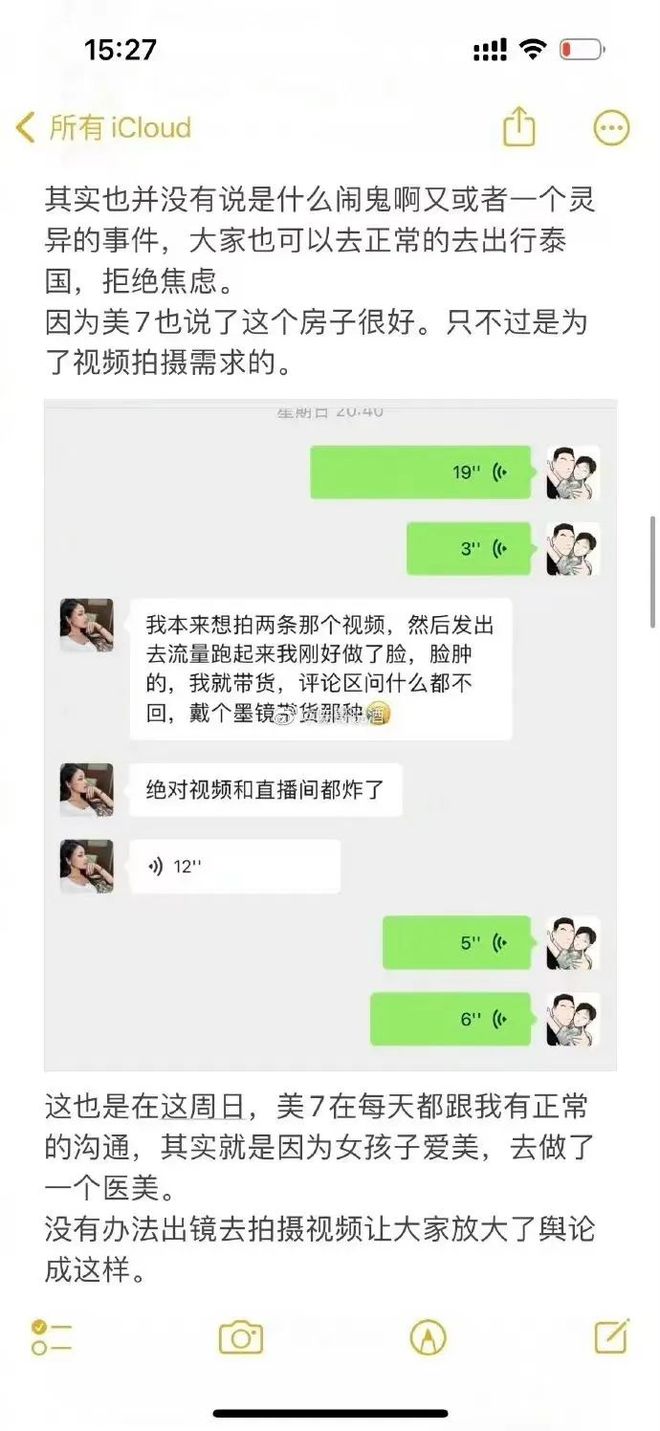Open the camera attachment options
The width and height of the screenshot is (660, 1431).
tap(240, 1337)
